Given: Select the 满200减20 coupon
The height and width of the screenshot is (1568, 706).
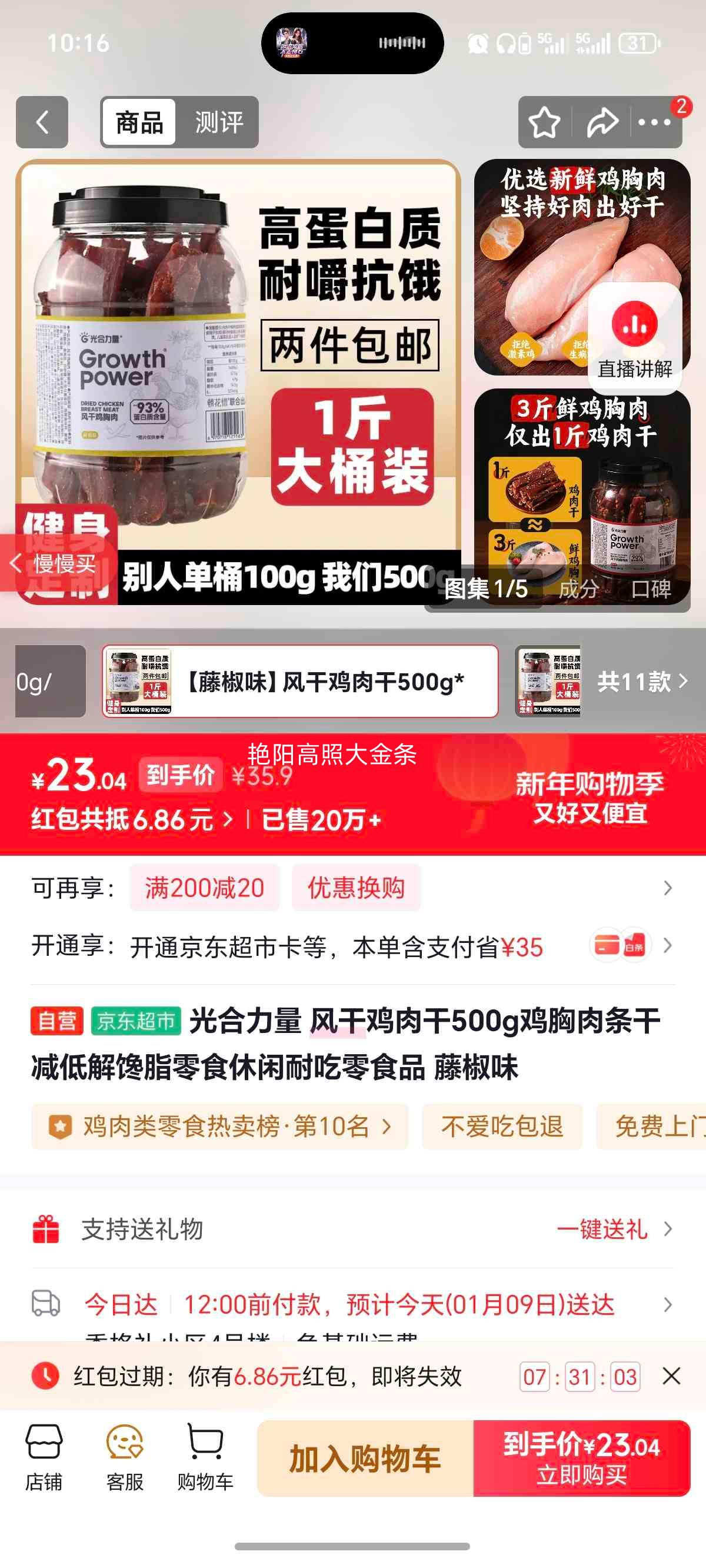Looking at the screenshot, I should [205, 888].
